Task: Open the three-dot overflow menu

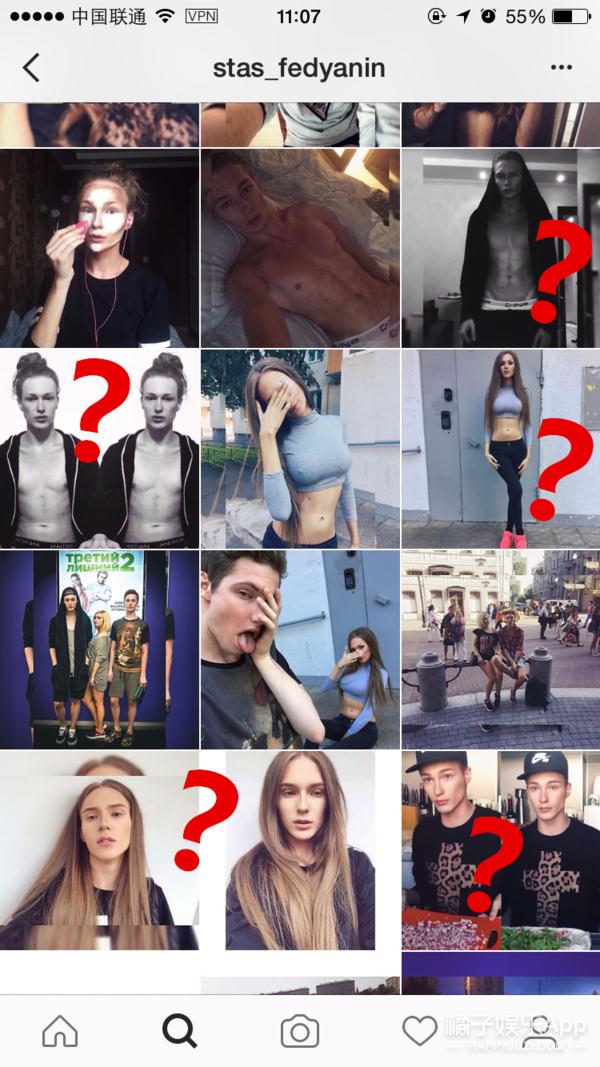Action: point(561,68)
